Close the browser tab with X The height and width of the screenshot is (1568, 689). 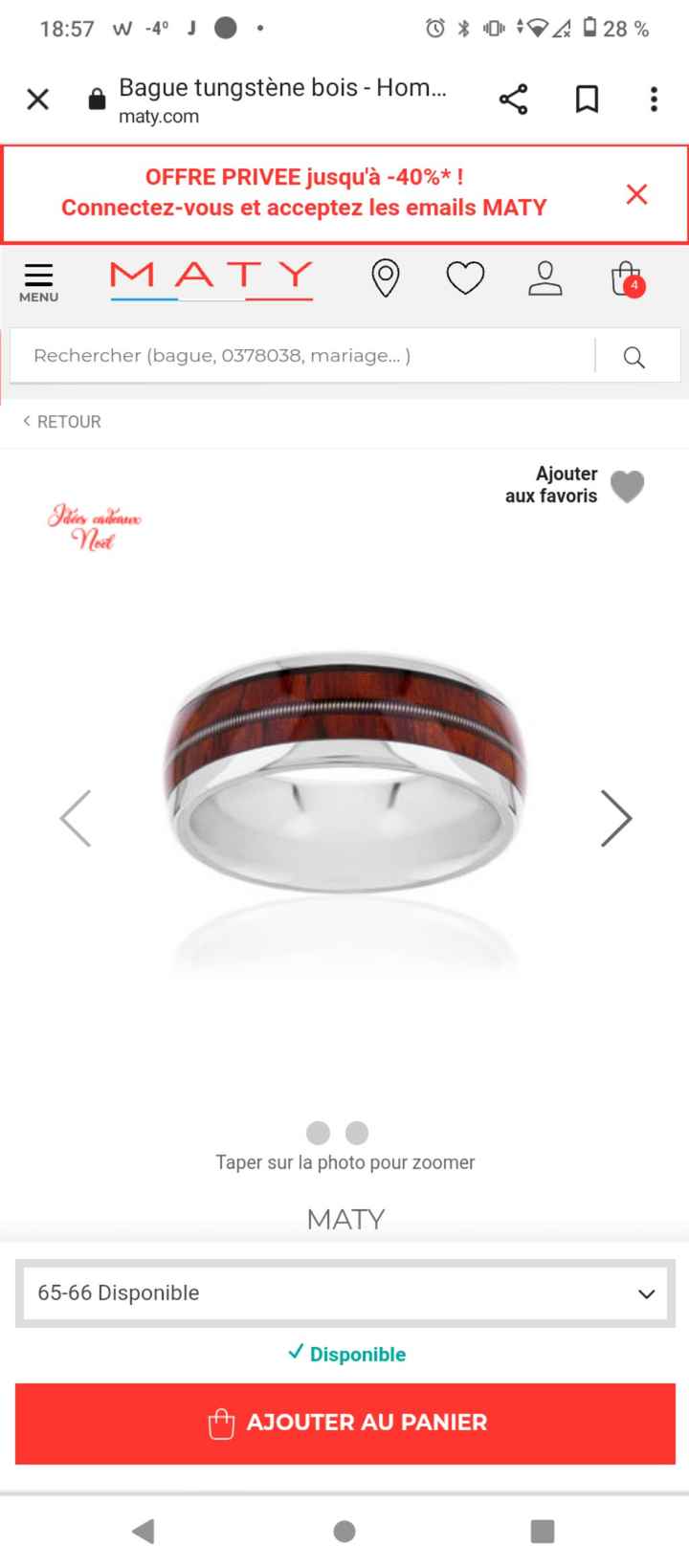pos(37,99)
